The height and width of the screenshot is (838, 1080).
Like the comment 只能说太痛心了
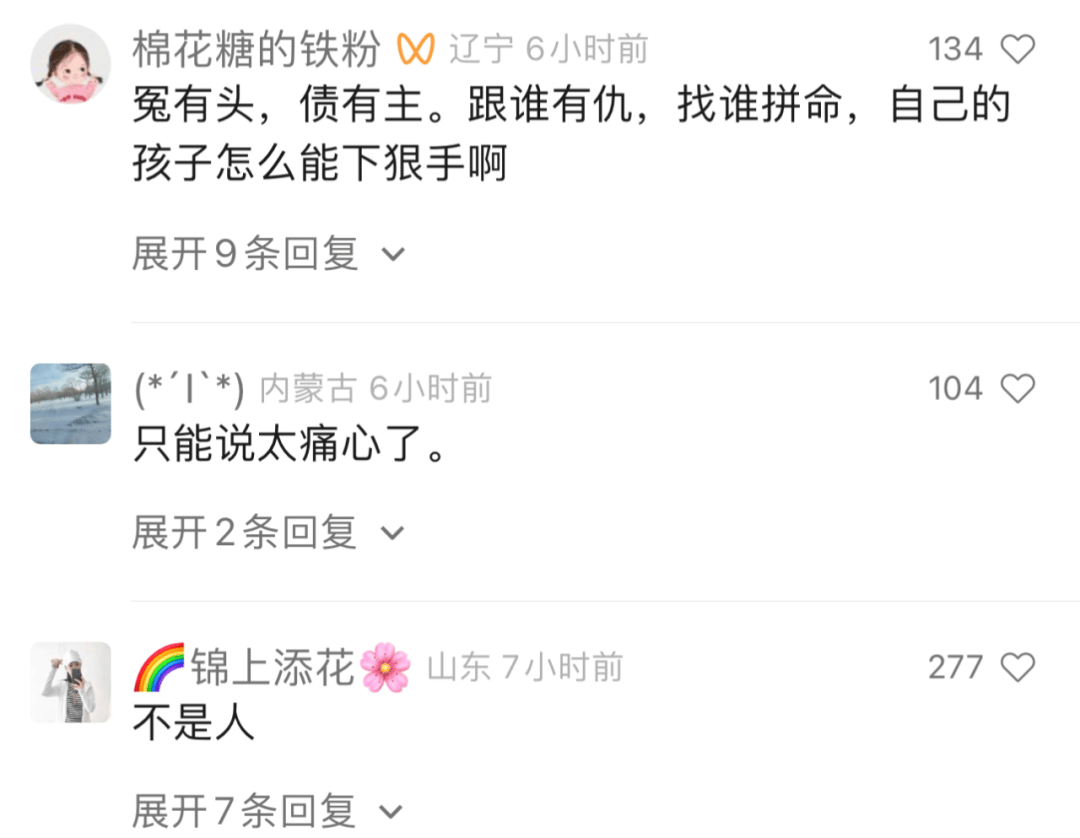pyautogui.click(x=1017, y=388)
